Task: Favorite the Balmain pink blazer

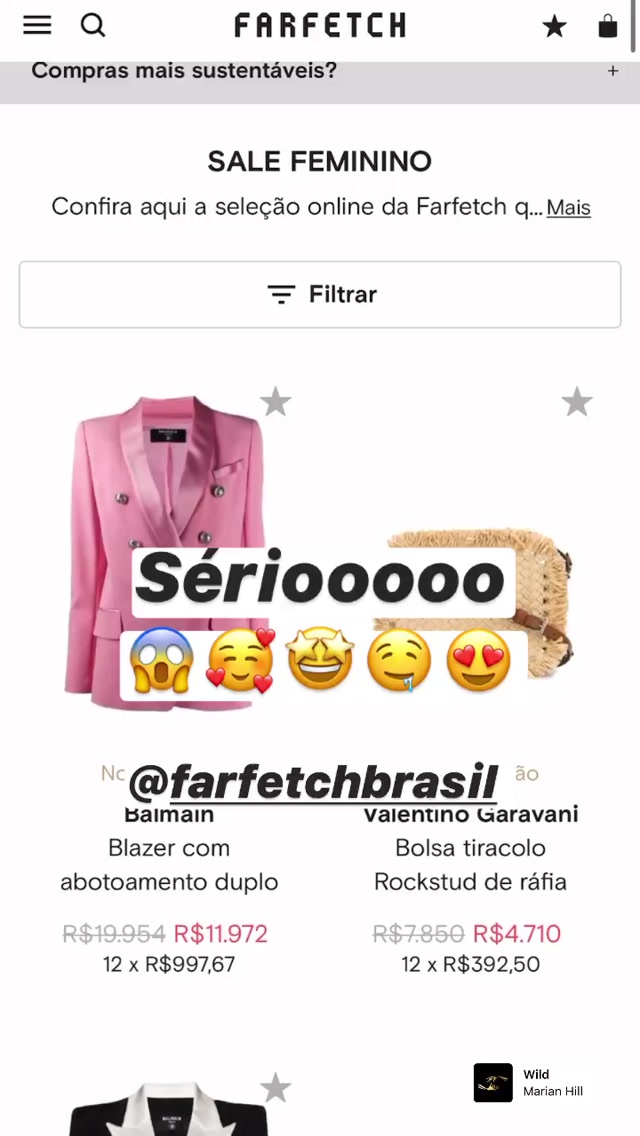Action: tap(275, 402)
